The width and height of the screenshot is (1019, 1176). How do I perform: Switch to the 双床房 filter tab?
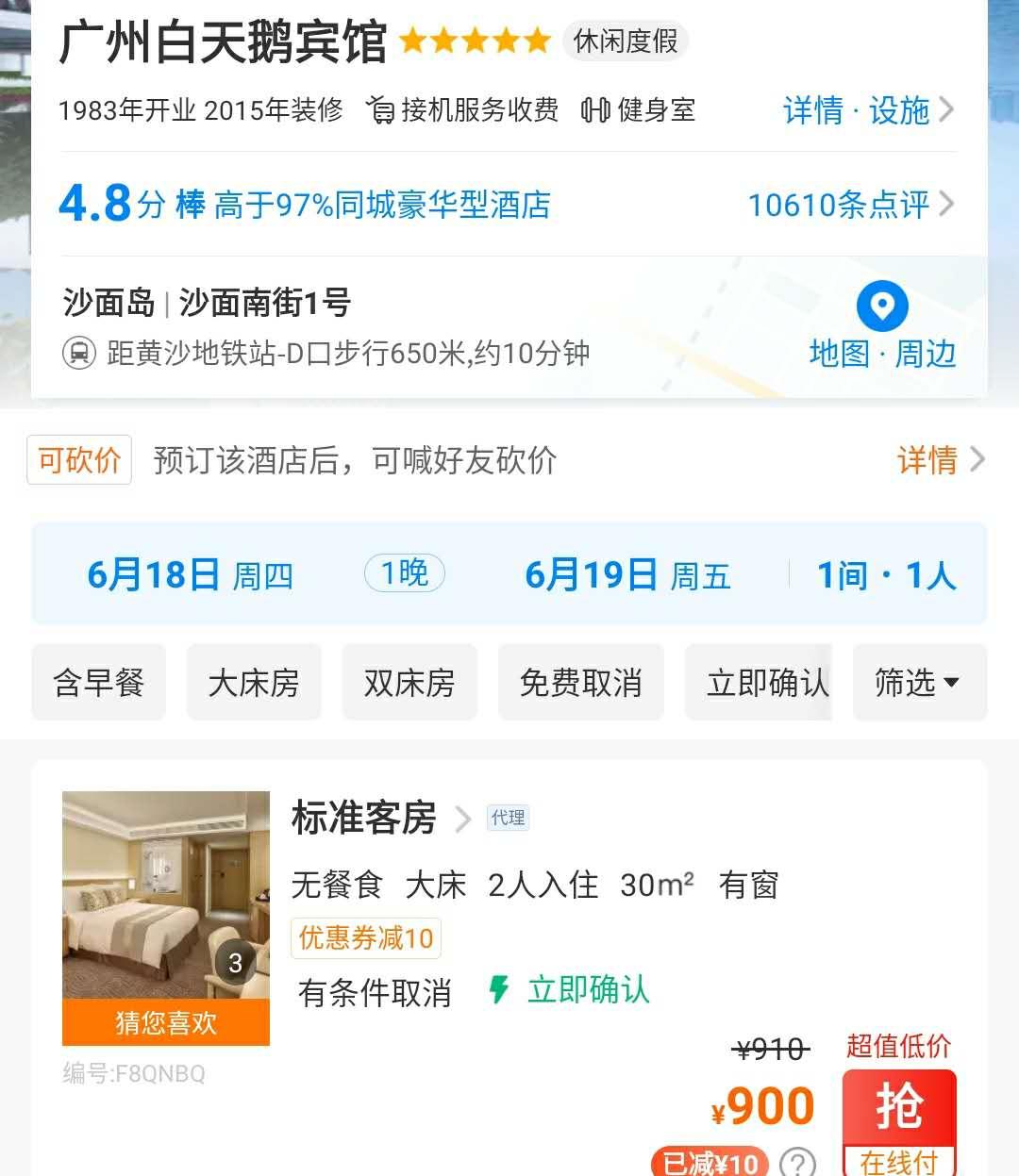(x=409, y=682)
